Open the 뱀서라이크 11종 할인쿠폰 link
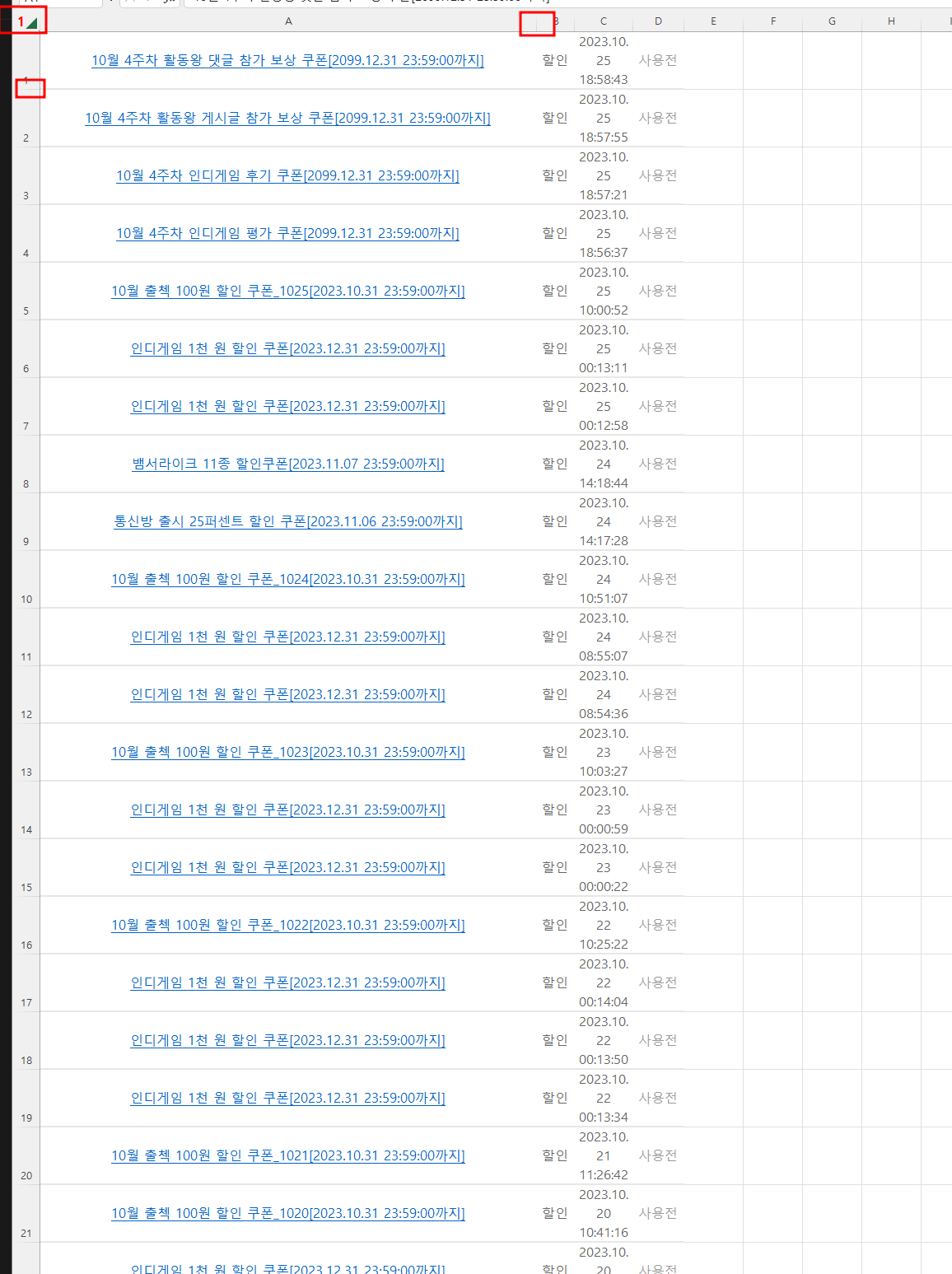 [x=287, y=464]
